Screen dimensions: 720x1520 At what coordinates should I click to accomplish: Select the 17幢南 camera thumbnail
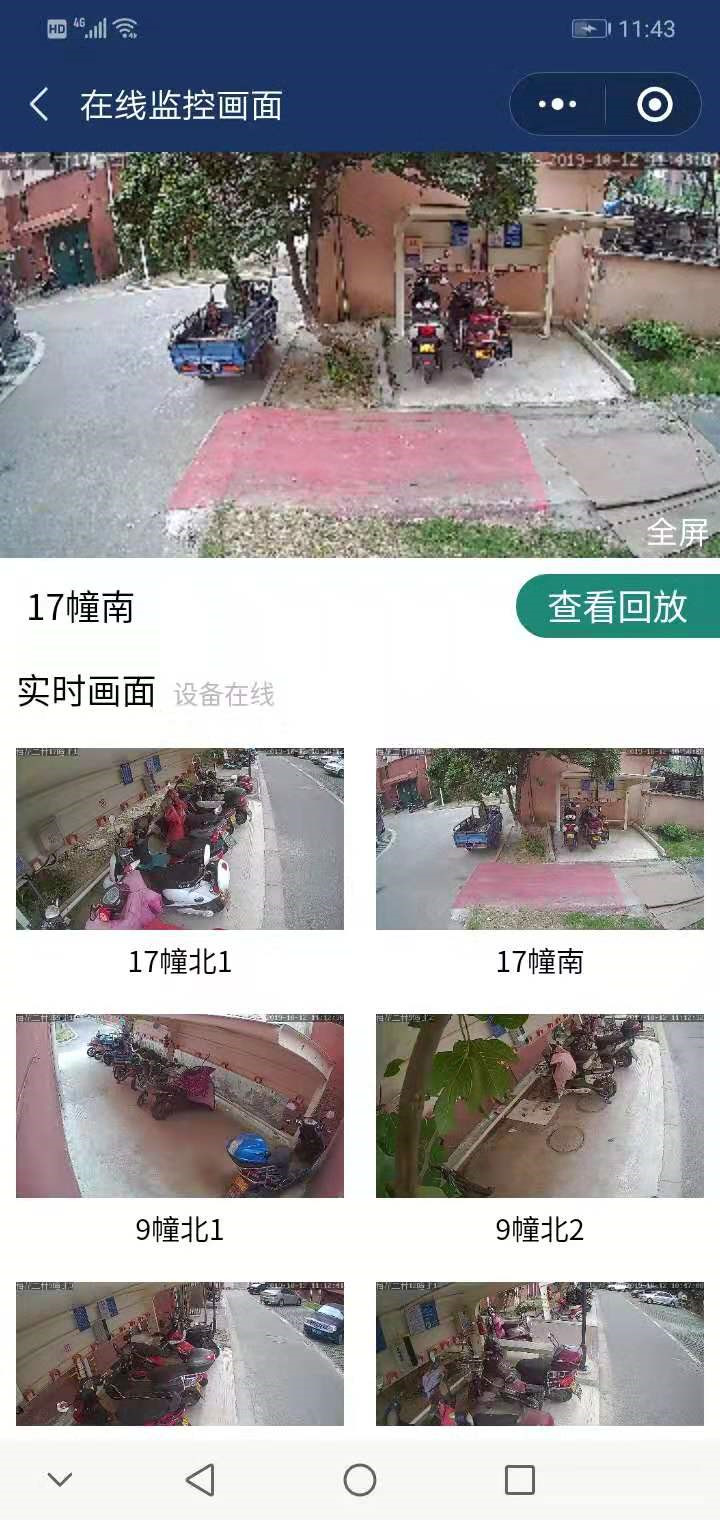540,839
